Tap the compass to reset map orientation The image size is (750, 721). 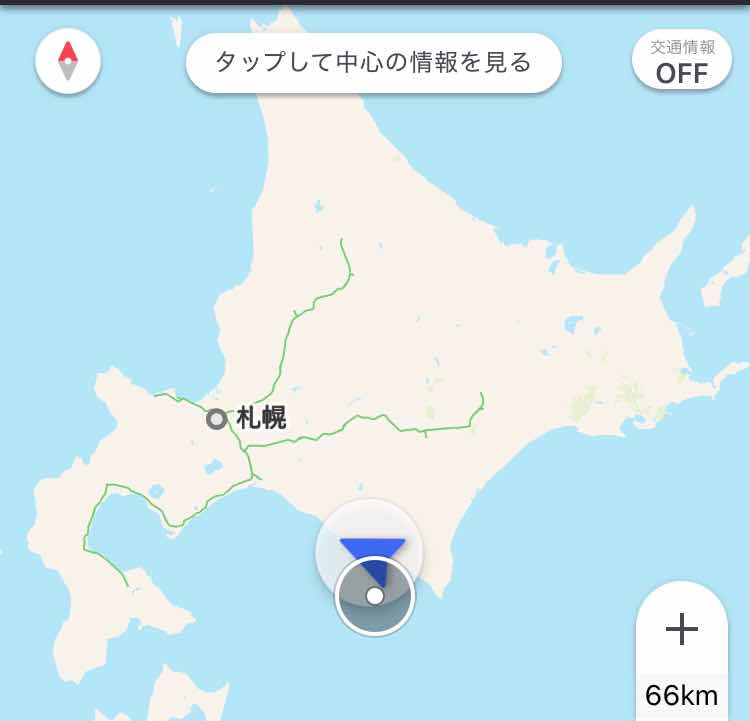click(68, 61)
